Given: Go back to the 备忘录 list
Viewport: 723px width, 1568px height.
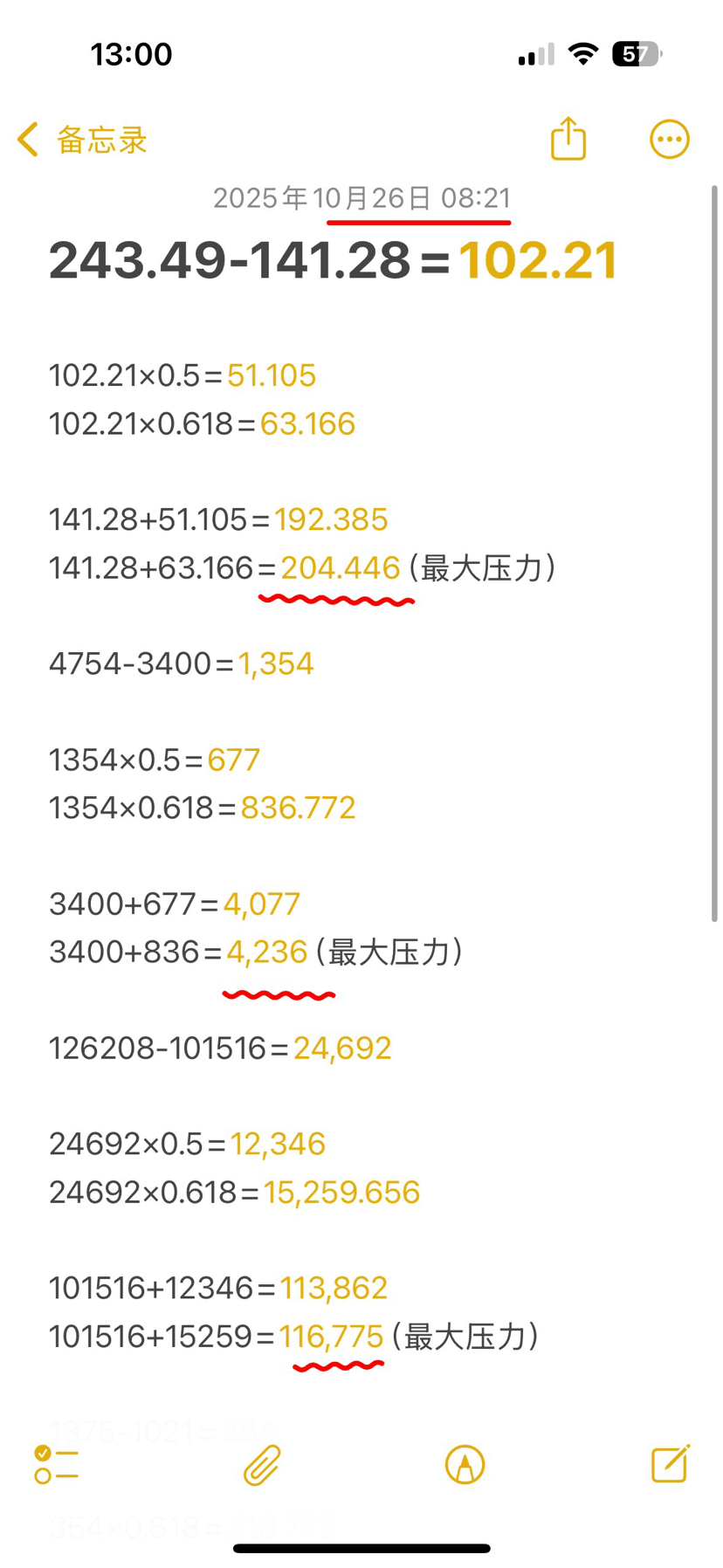Looking at the screenshot, I should coord(82,140).
